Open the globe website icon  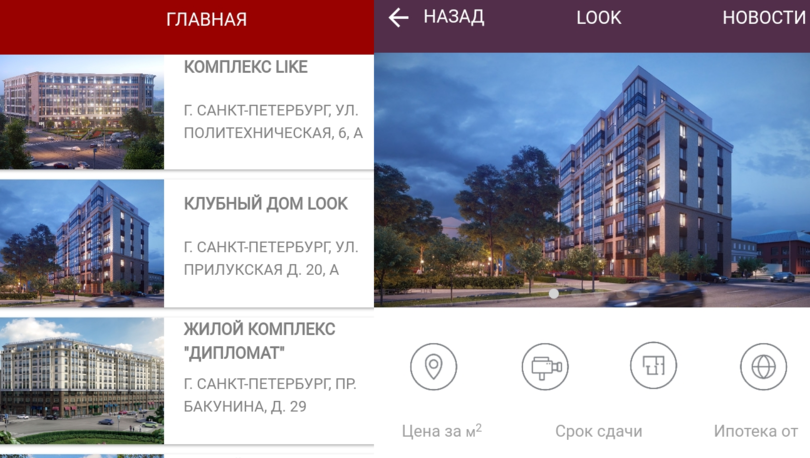(x=763, y=366)
